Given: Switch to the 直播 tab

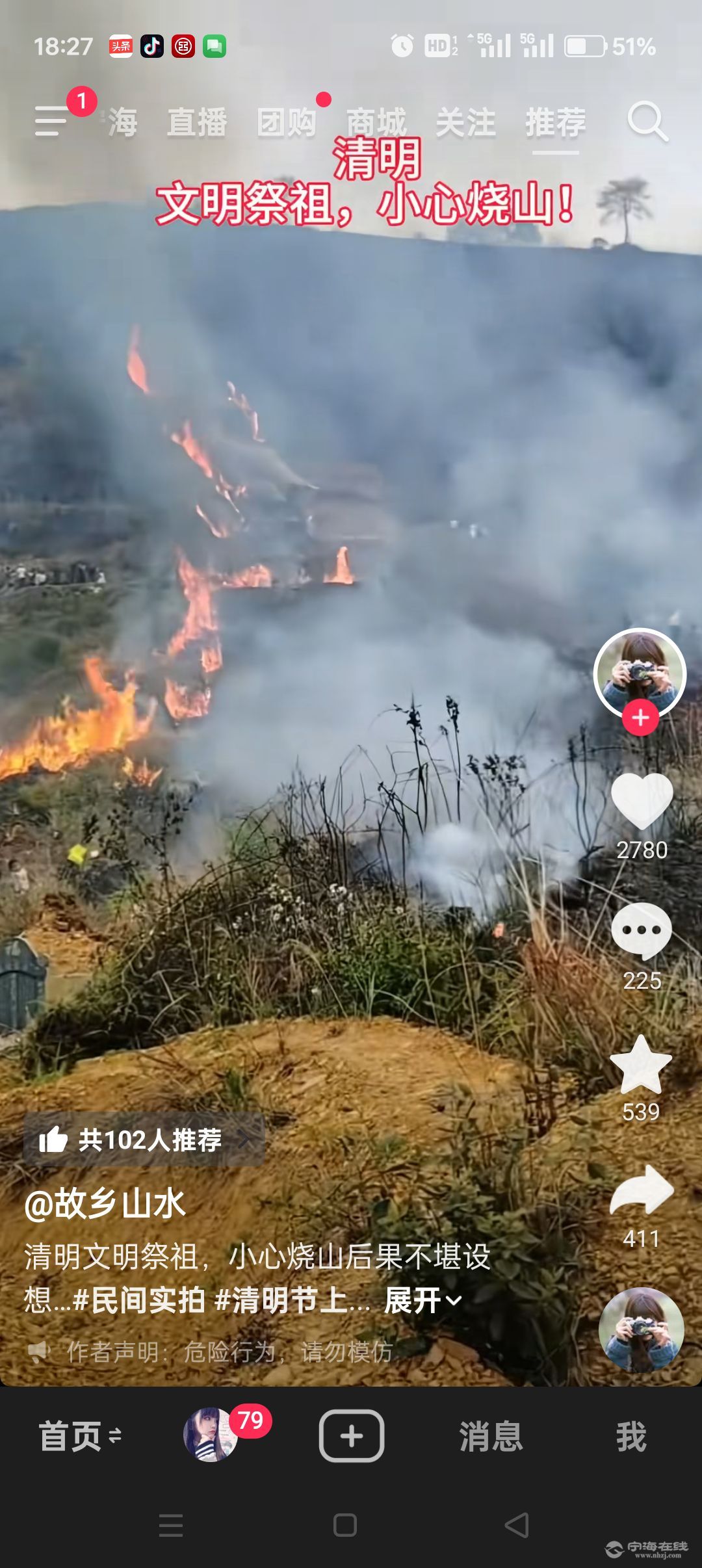Looking at the screenshot, I should coord(197,123).
